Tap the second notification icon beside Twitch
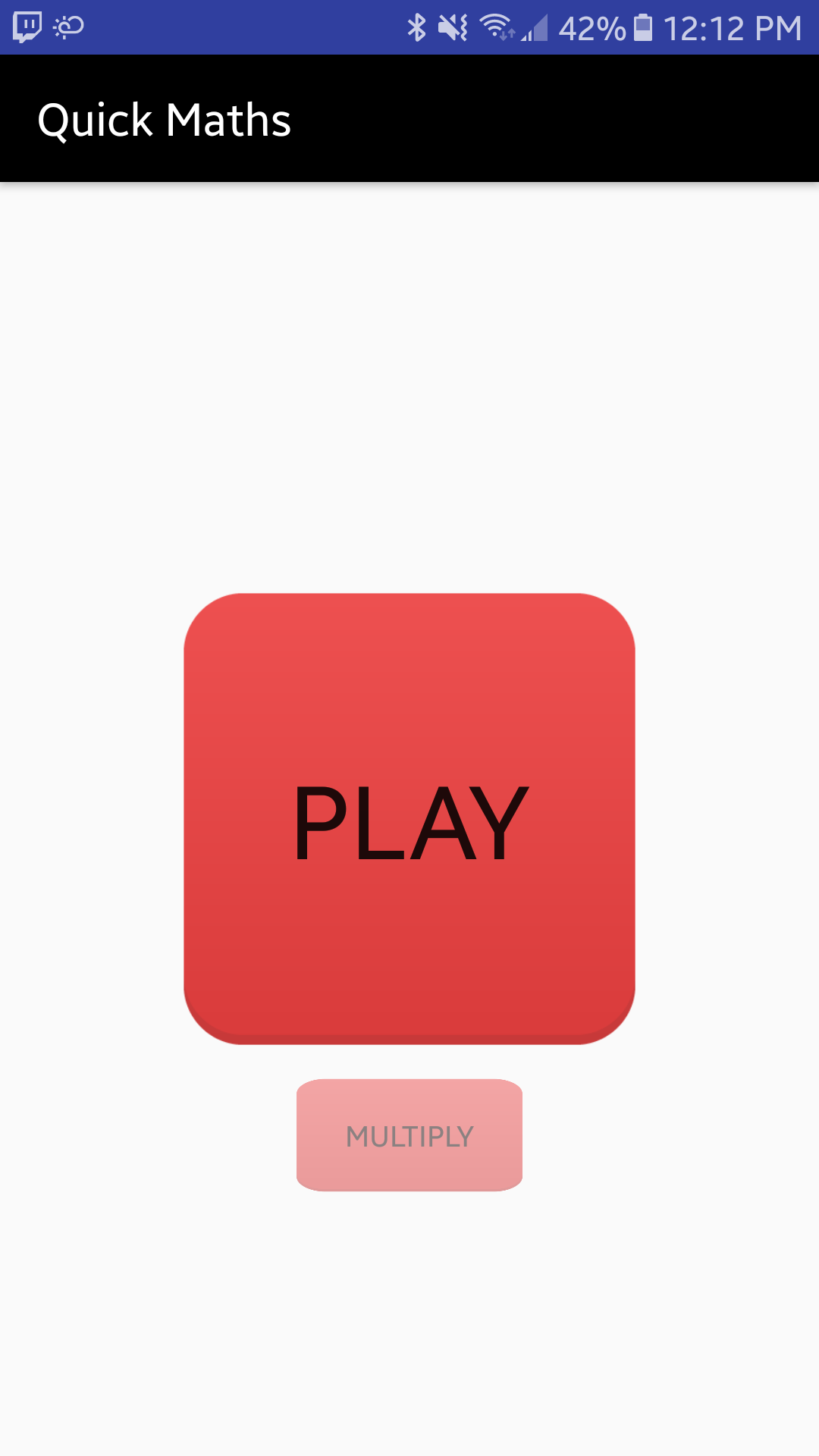The width and height of the screenshot is (819, 1456). point(67,27)
